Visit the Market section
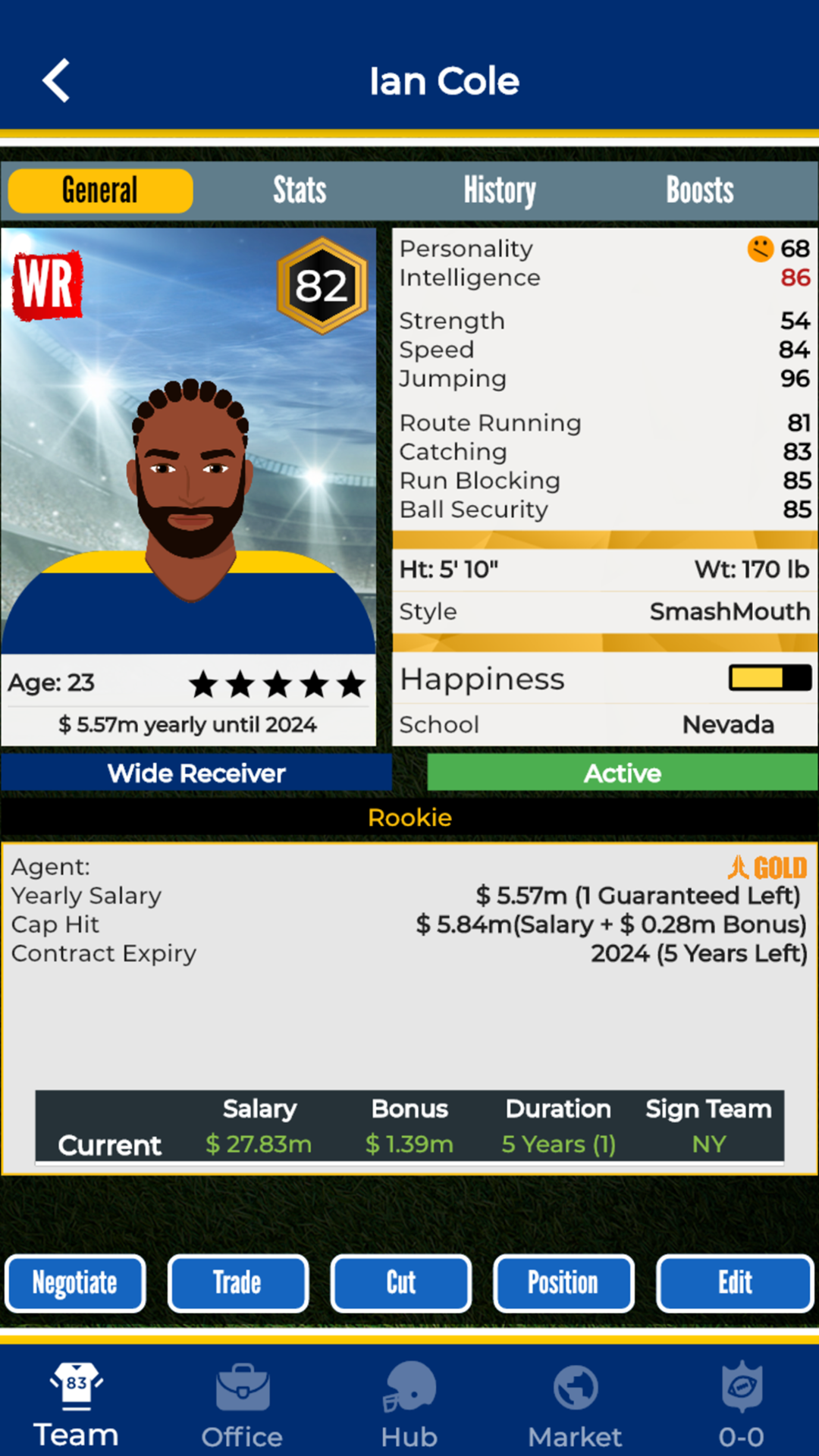The image size is (819, 1456). point(575,1404)
